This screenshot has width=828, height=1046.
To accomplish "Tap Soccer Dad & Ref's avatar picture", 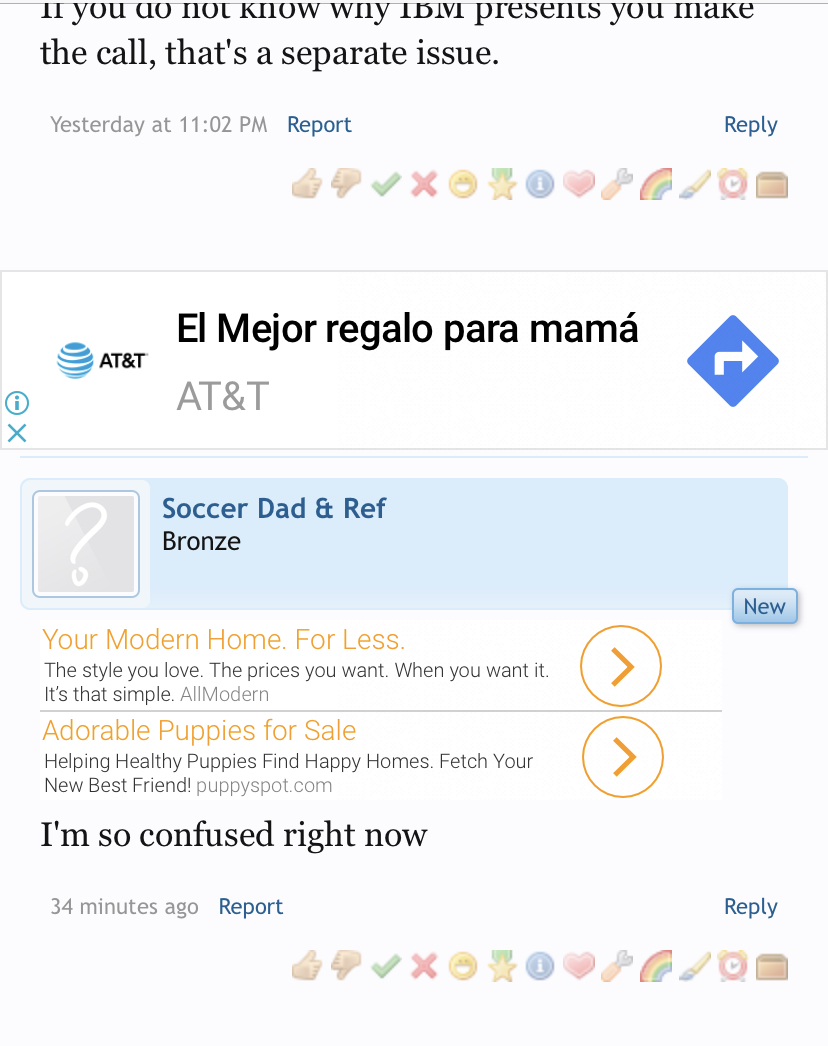I will pos(86,544).
